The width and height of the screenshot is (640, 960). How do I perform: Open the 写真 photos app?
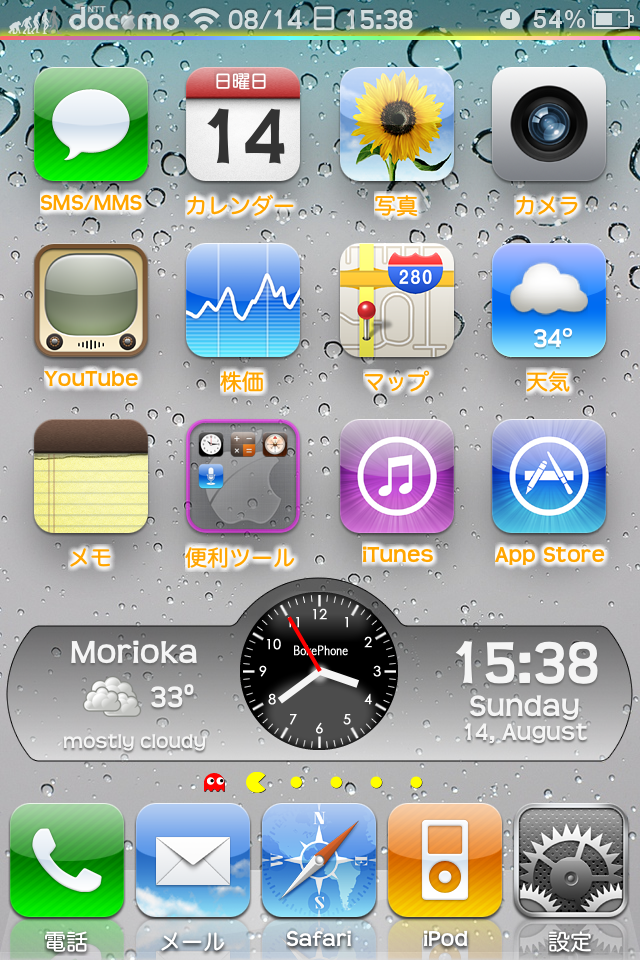pyautogui.click(x=396, y=125)
